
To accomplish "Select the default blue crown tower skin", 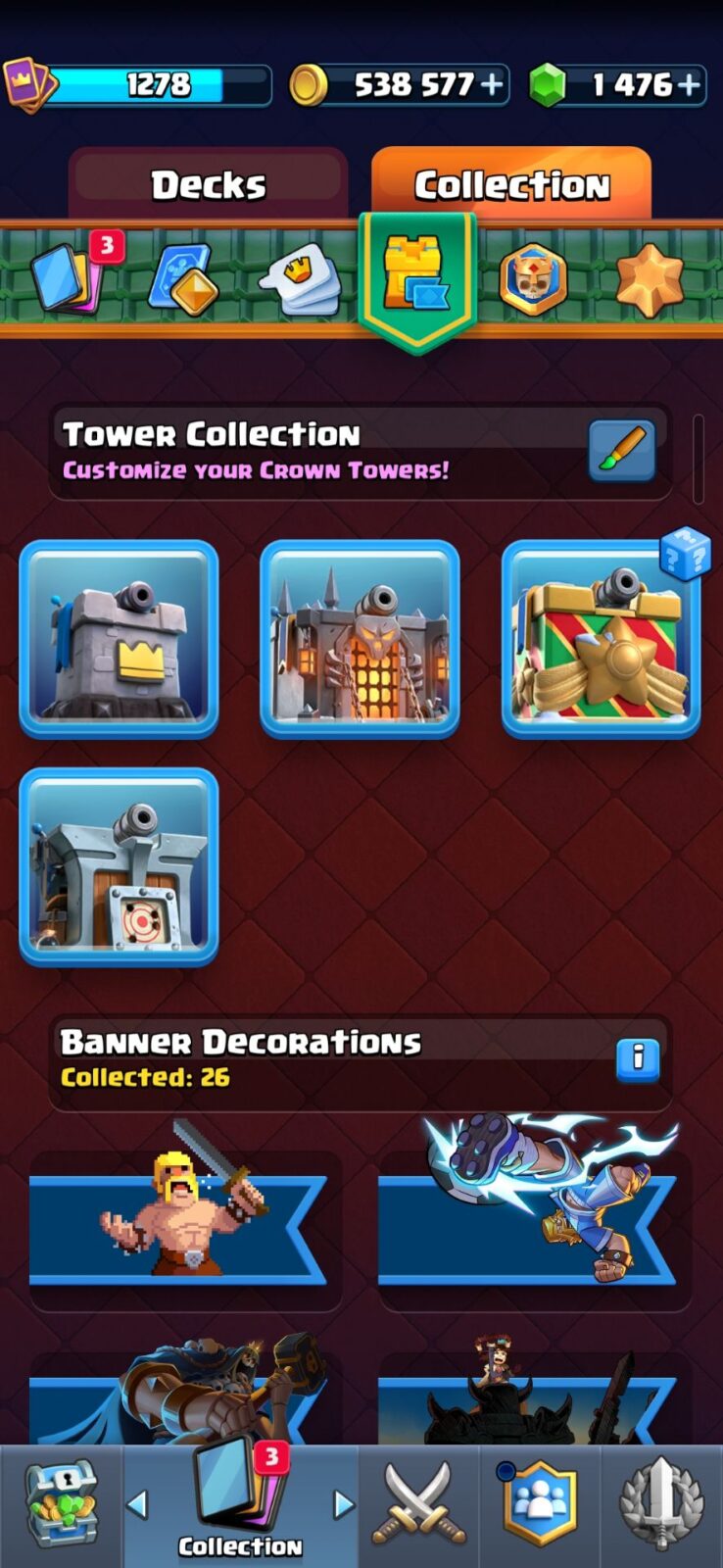I will [x=119, y=638].
